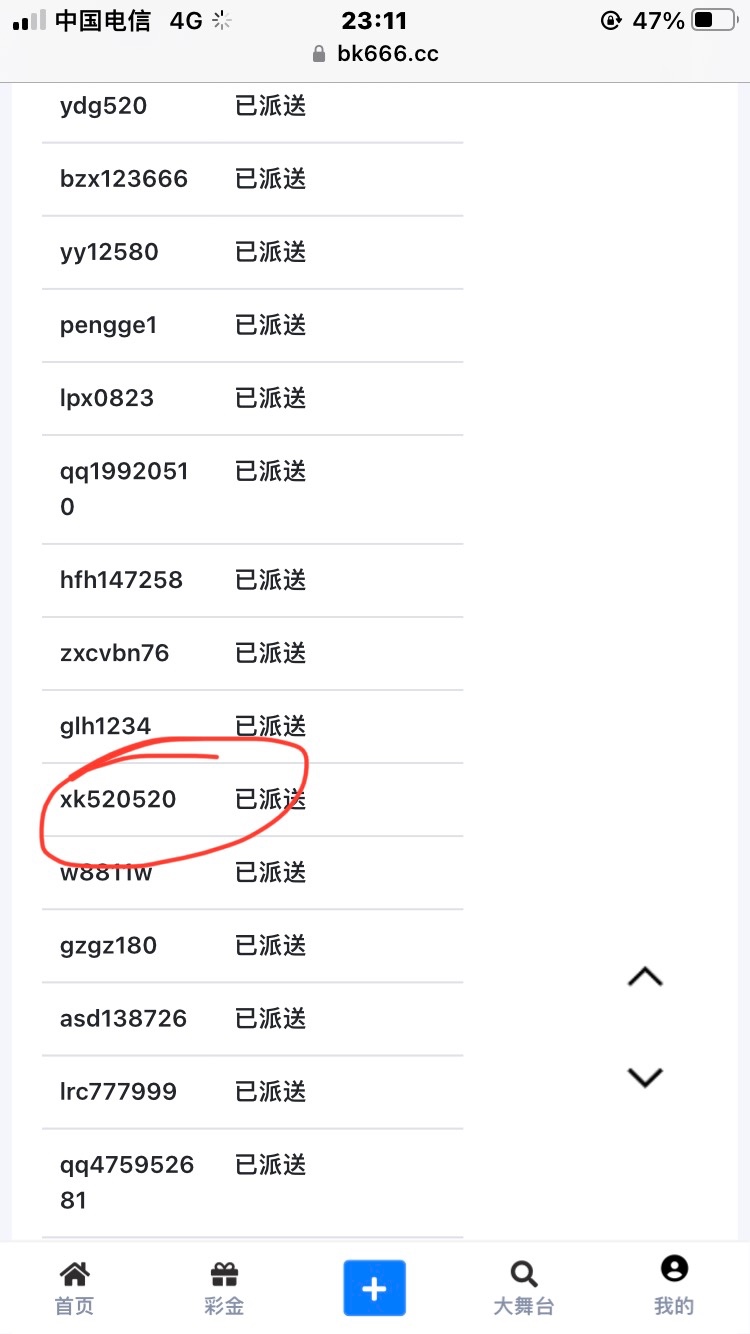Go to the 首页 home tab

coord(74,1288)
